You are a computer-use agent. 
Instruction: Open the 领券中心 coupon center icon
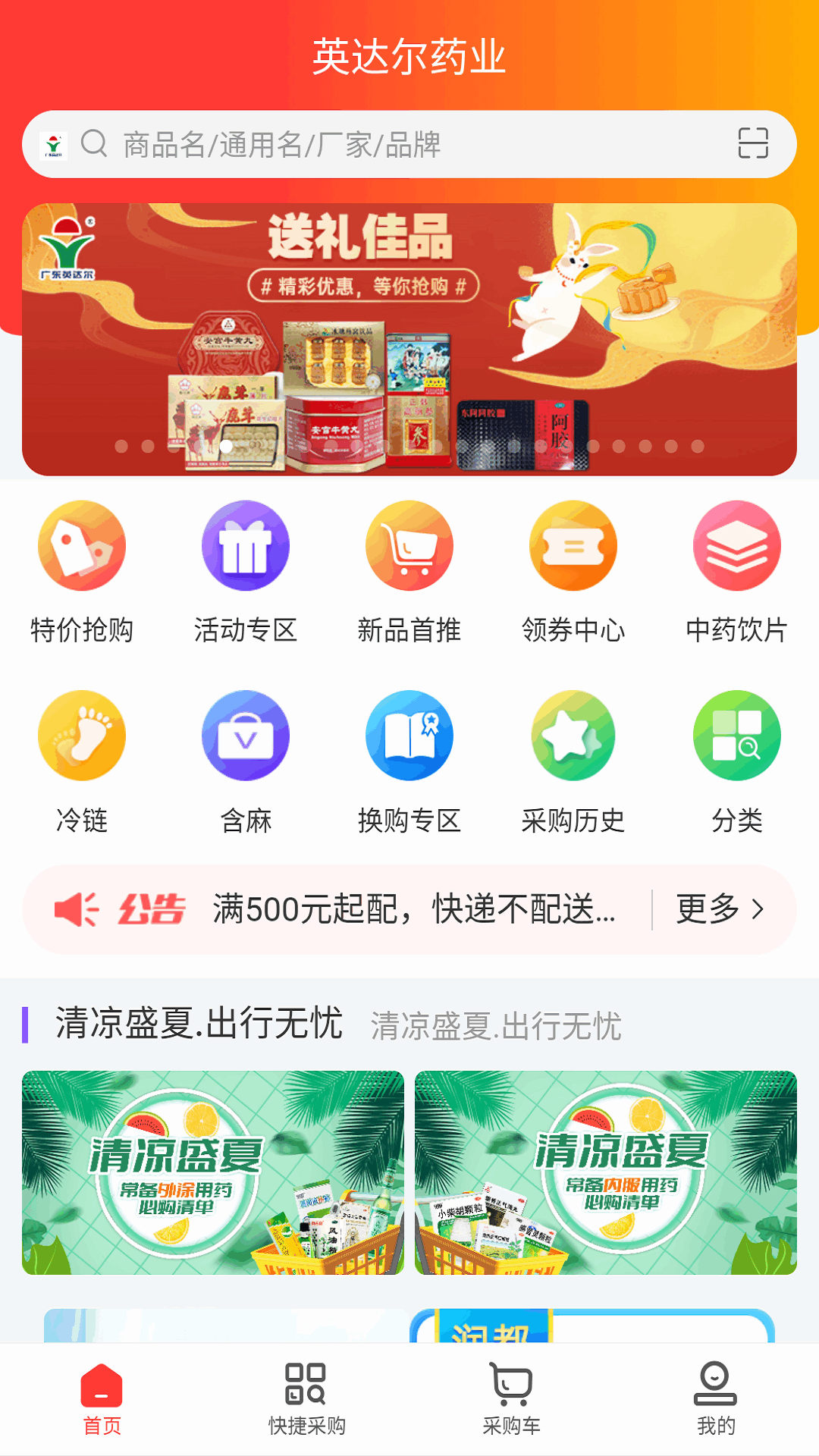click(573, 546)
